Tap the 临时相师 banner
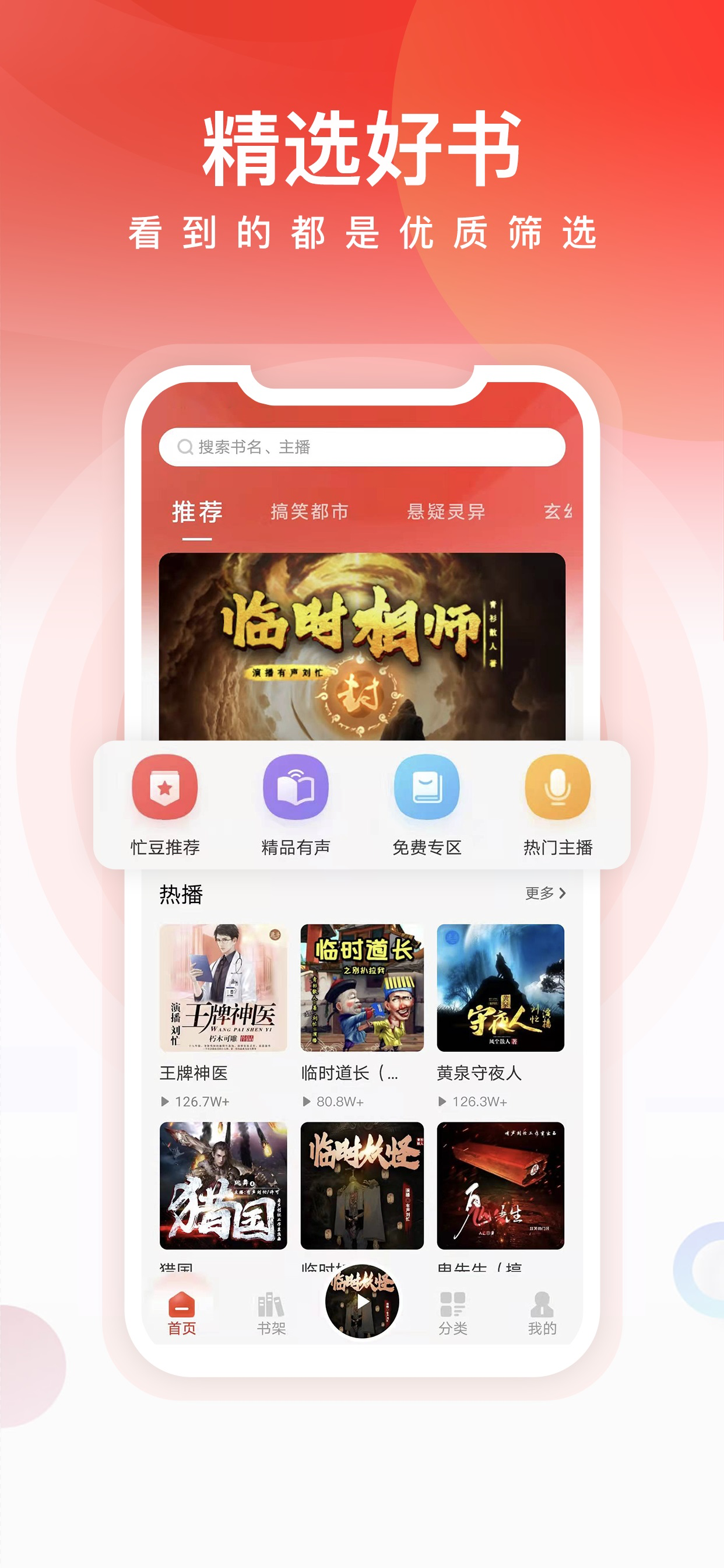 pos(361,645)
